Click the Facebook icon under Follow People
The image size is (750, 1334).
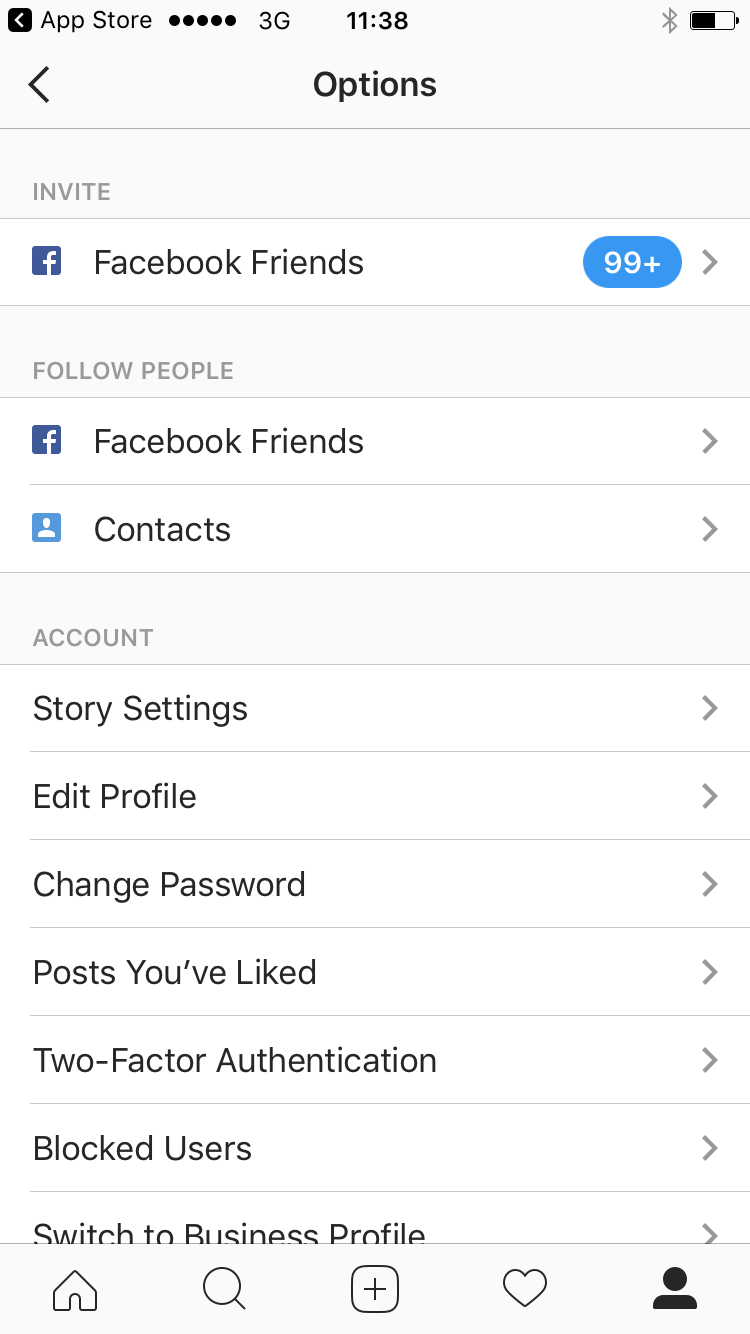tap(46, 441)
